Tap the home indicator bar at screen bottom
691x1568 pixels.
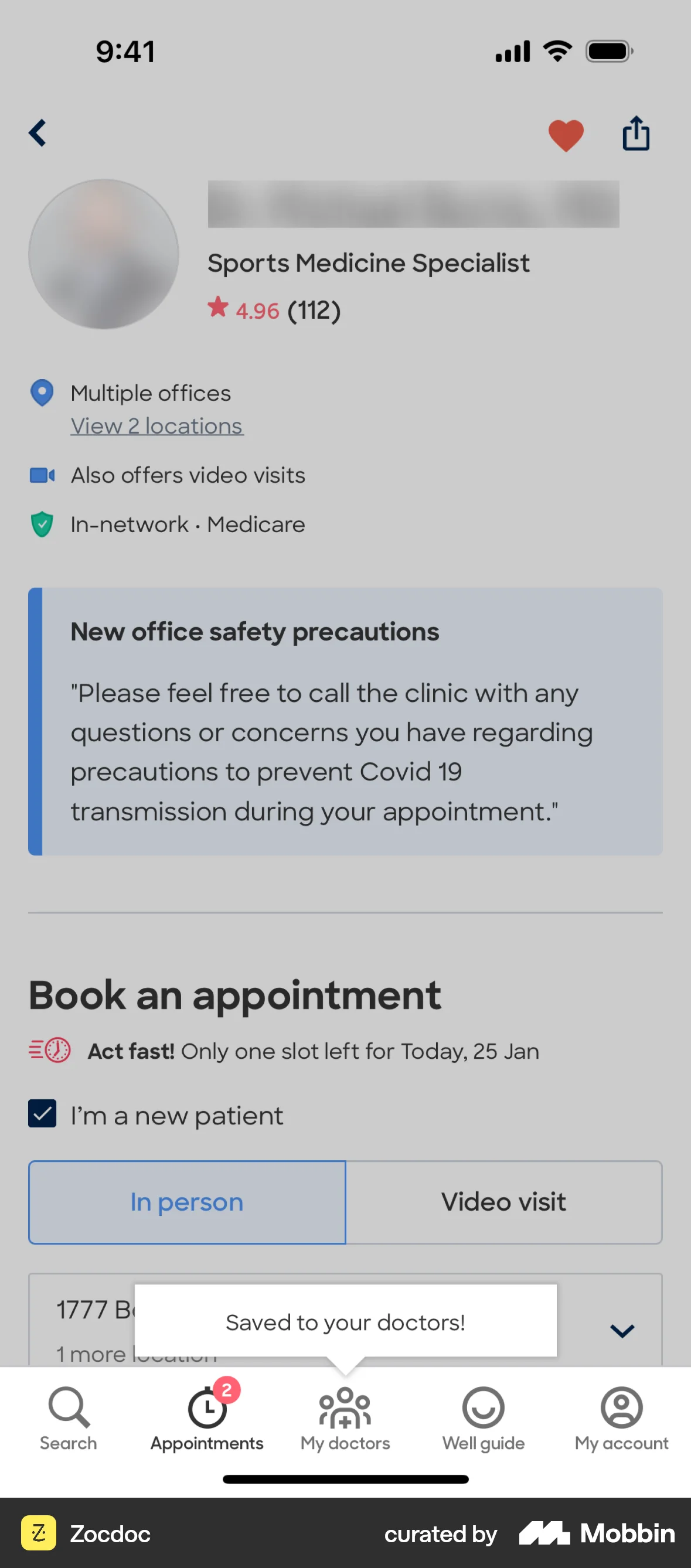[345, 1480]
